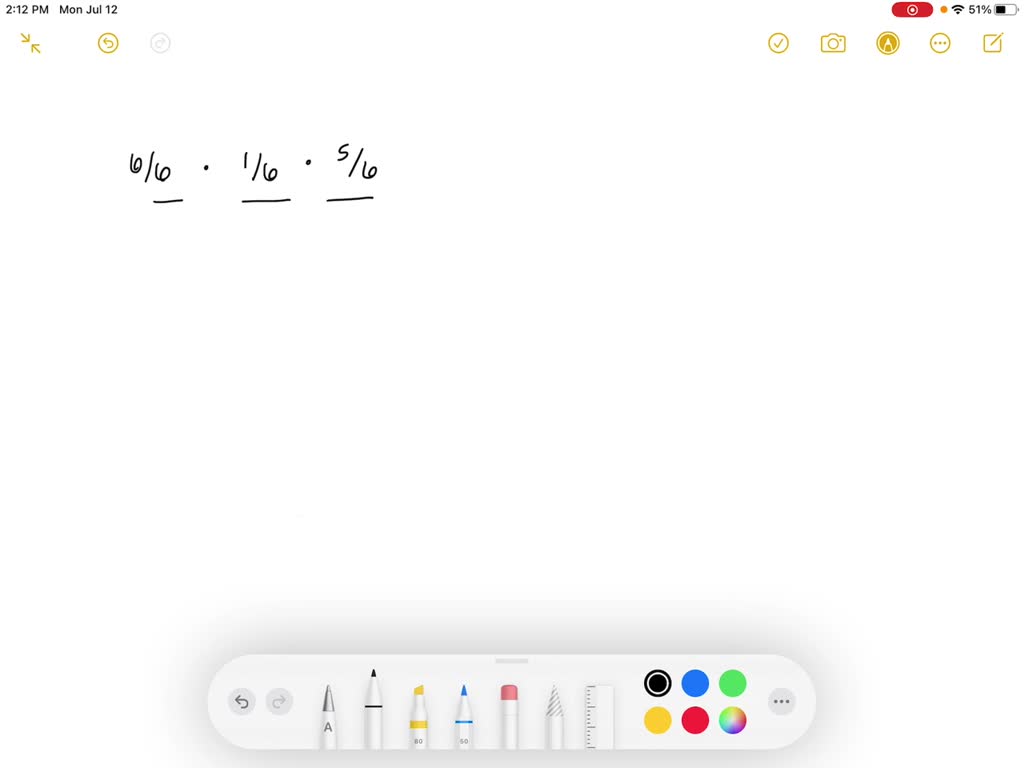
Task: Tap undo arrow in drawing palette
Action: tap(241, 702)
